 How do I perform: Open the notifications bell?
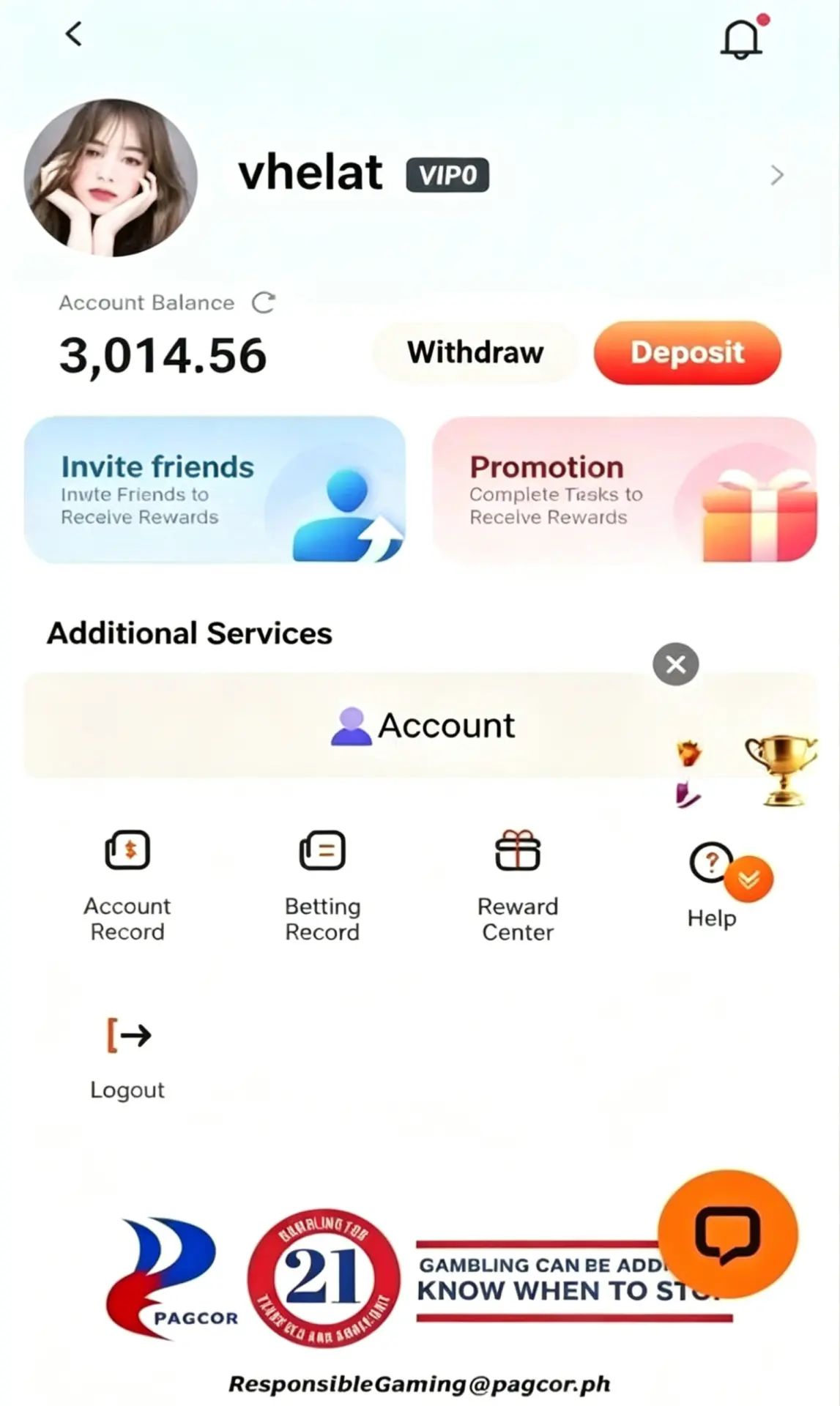pyautogui.click(x=743, y=37)
